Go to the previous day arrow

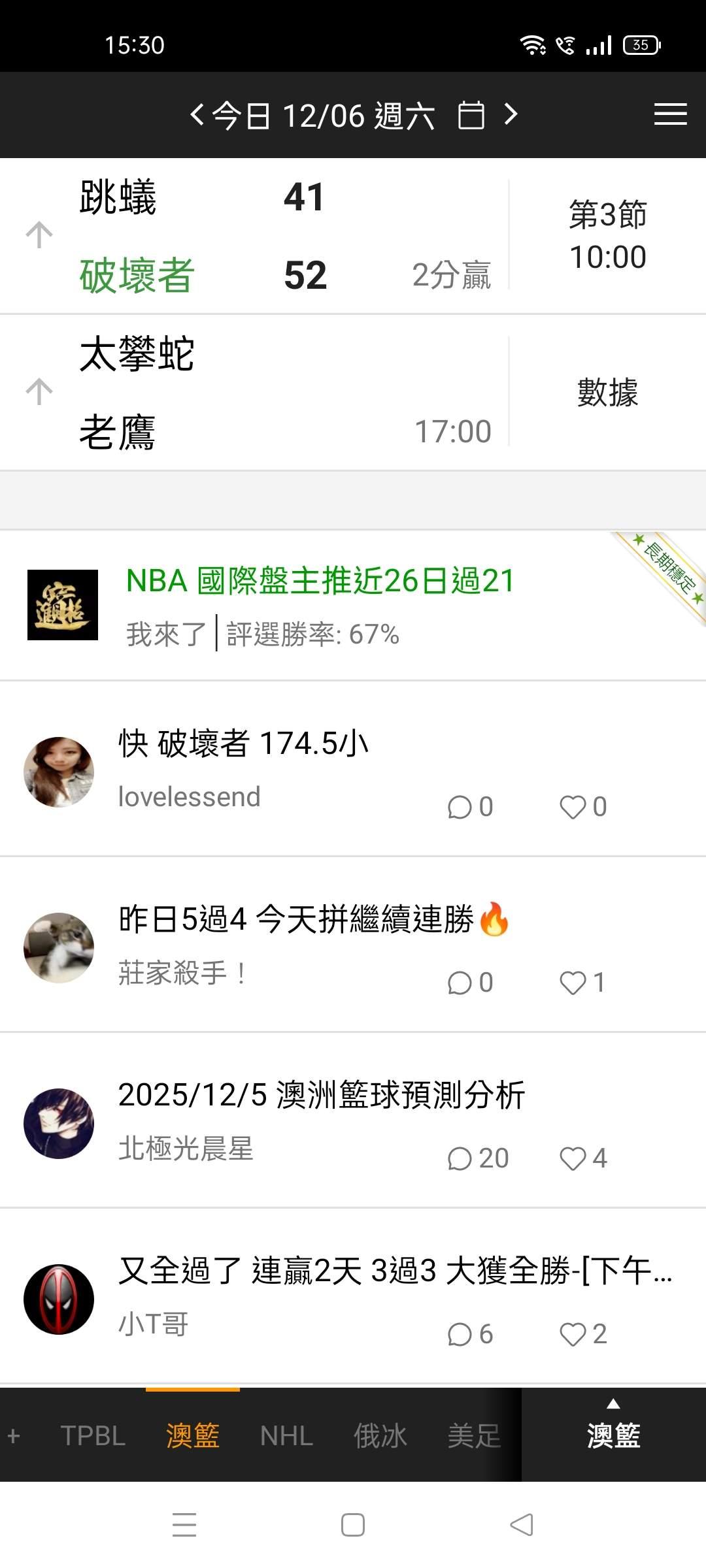[x=197, y=115]
